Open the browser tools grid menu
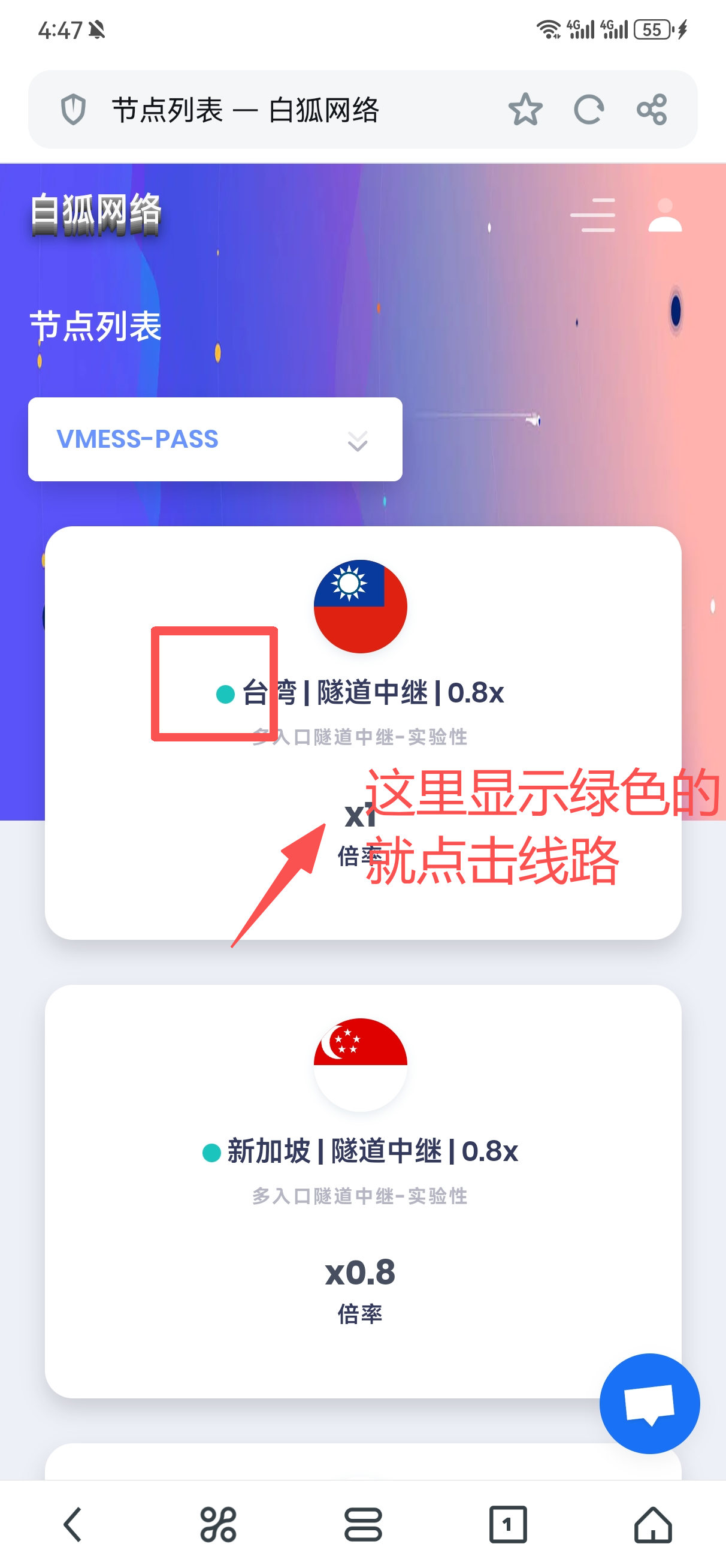Viewport: 726px width, 1568px height. pos(218,1525)
